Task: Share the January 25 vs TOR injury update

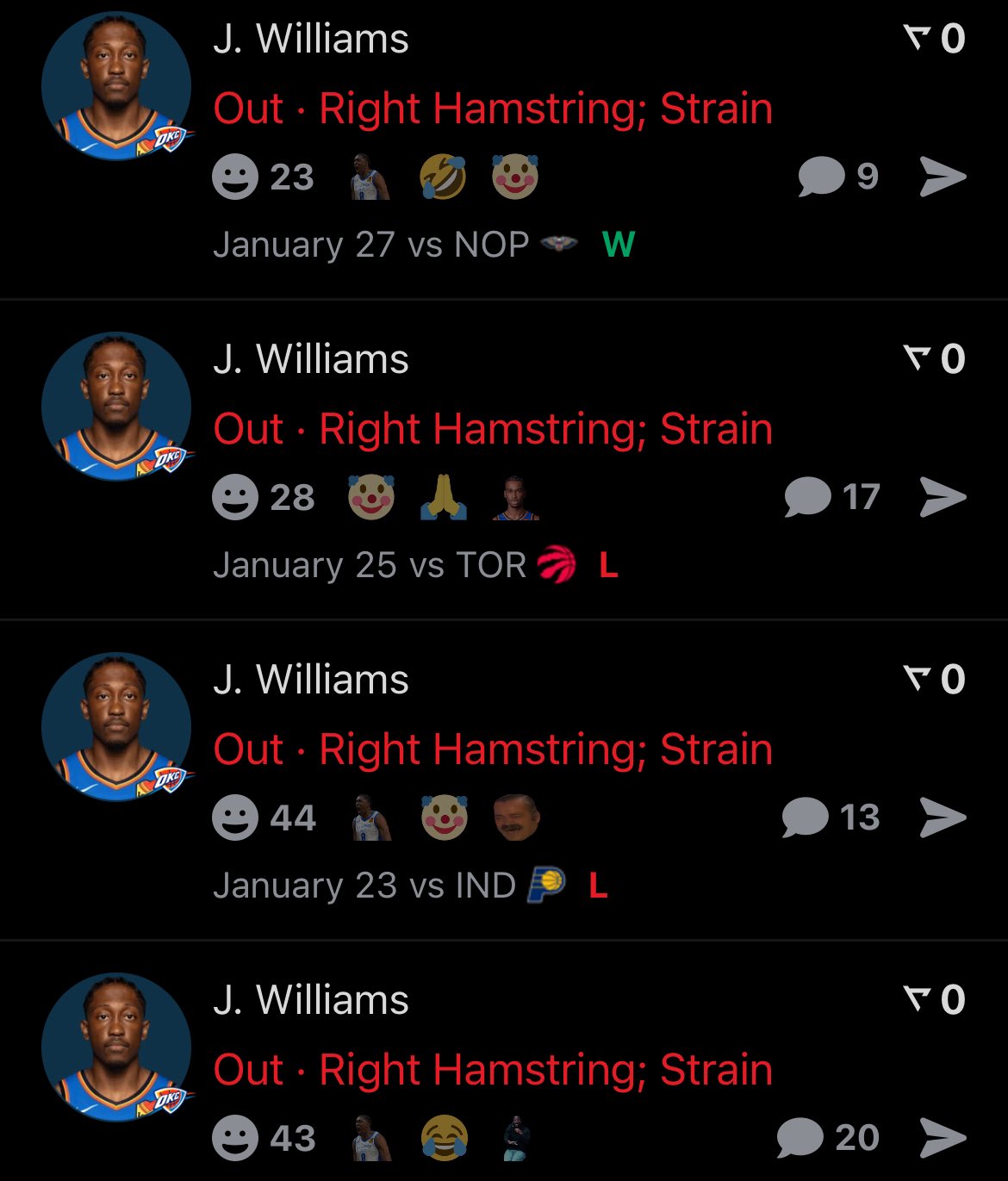Action: pos(943,497)
